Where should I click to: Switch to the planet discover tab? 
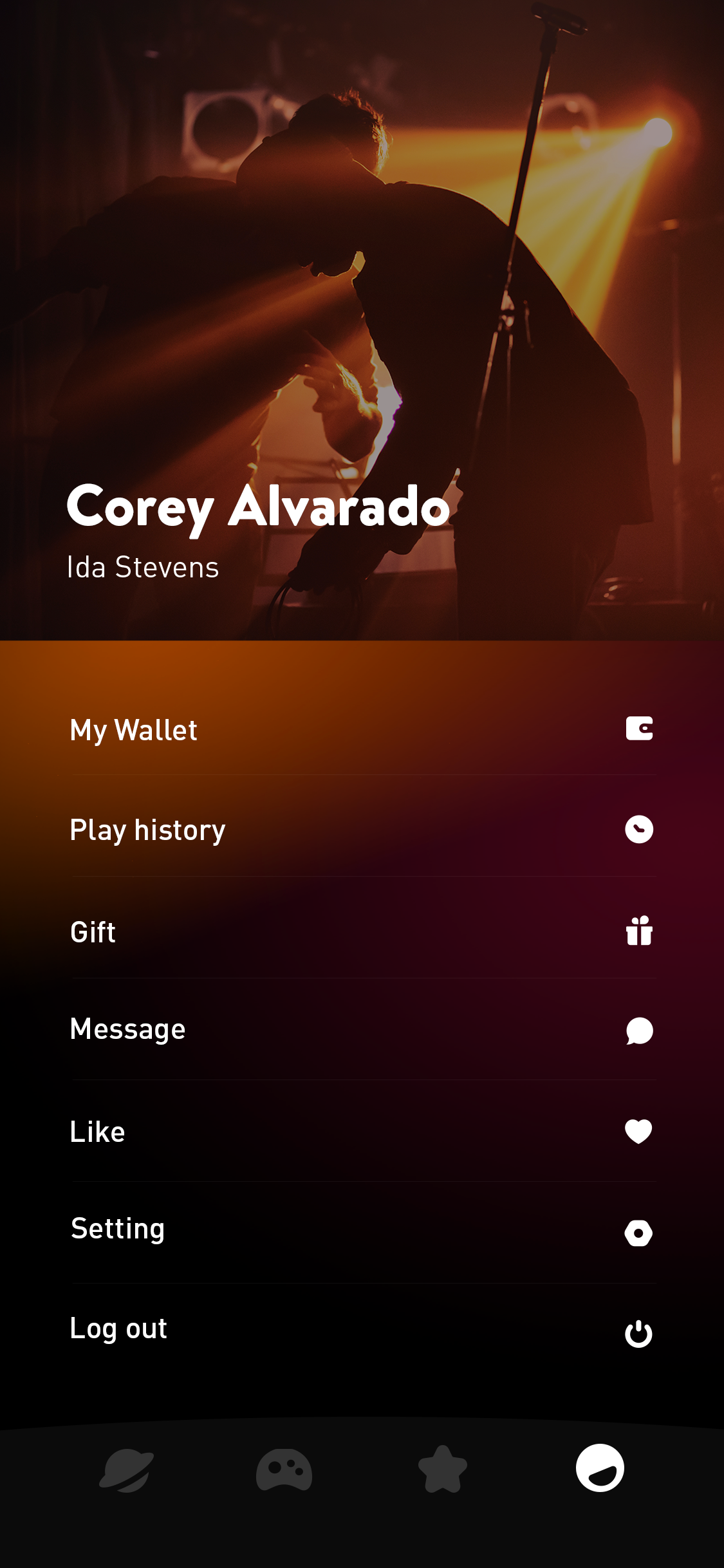point(126,1470)
